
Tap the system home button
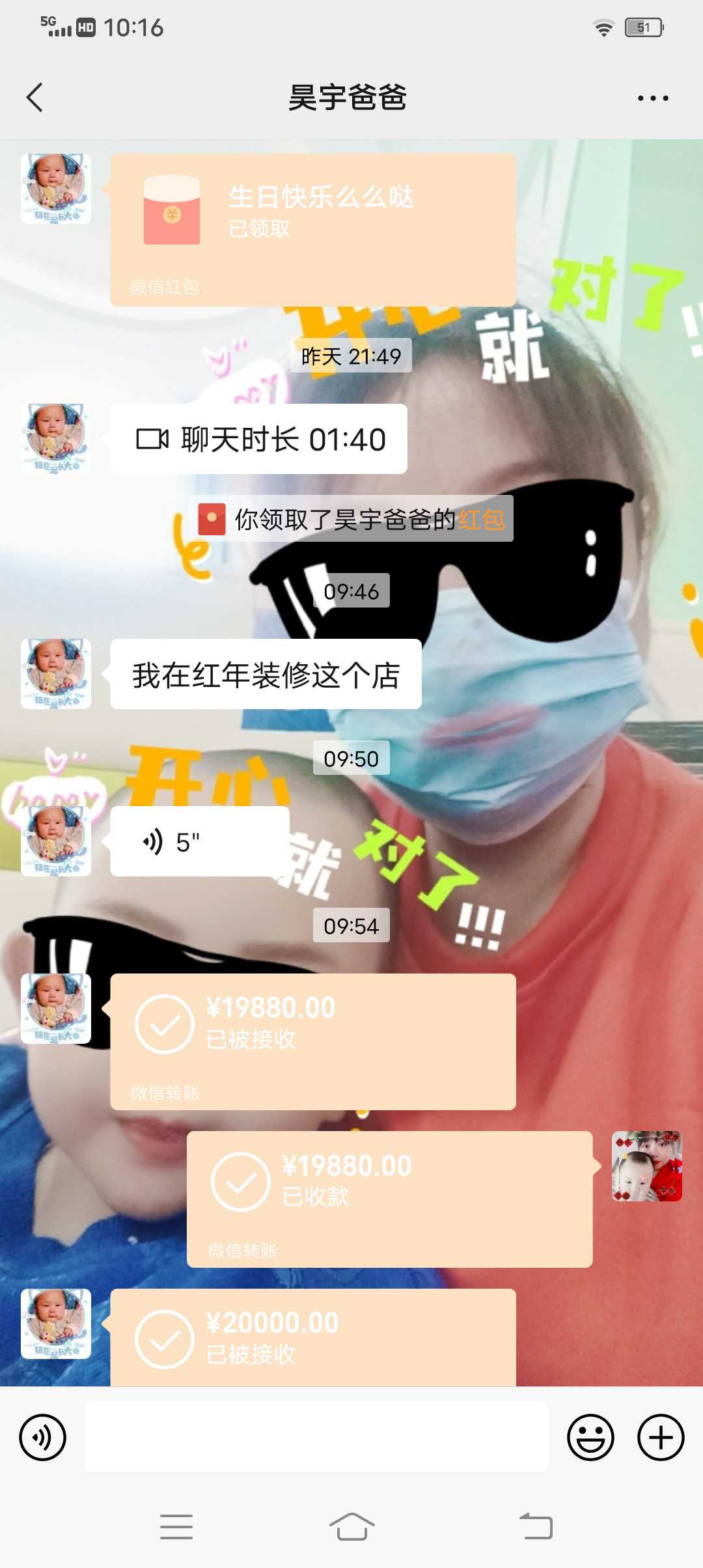tap(351, 1526)
